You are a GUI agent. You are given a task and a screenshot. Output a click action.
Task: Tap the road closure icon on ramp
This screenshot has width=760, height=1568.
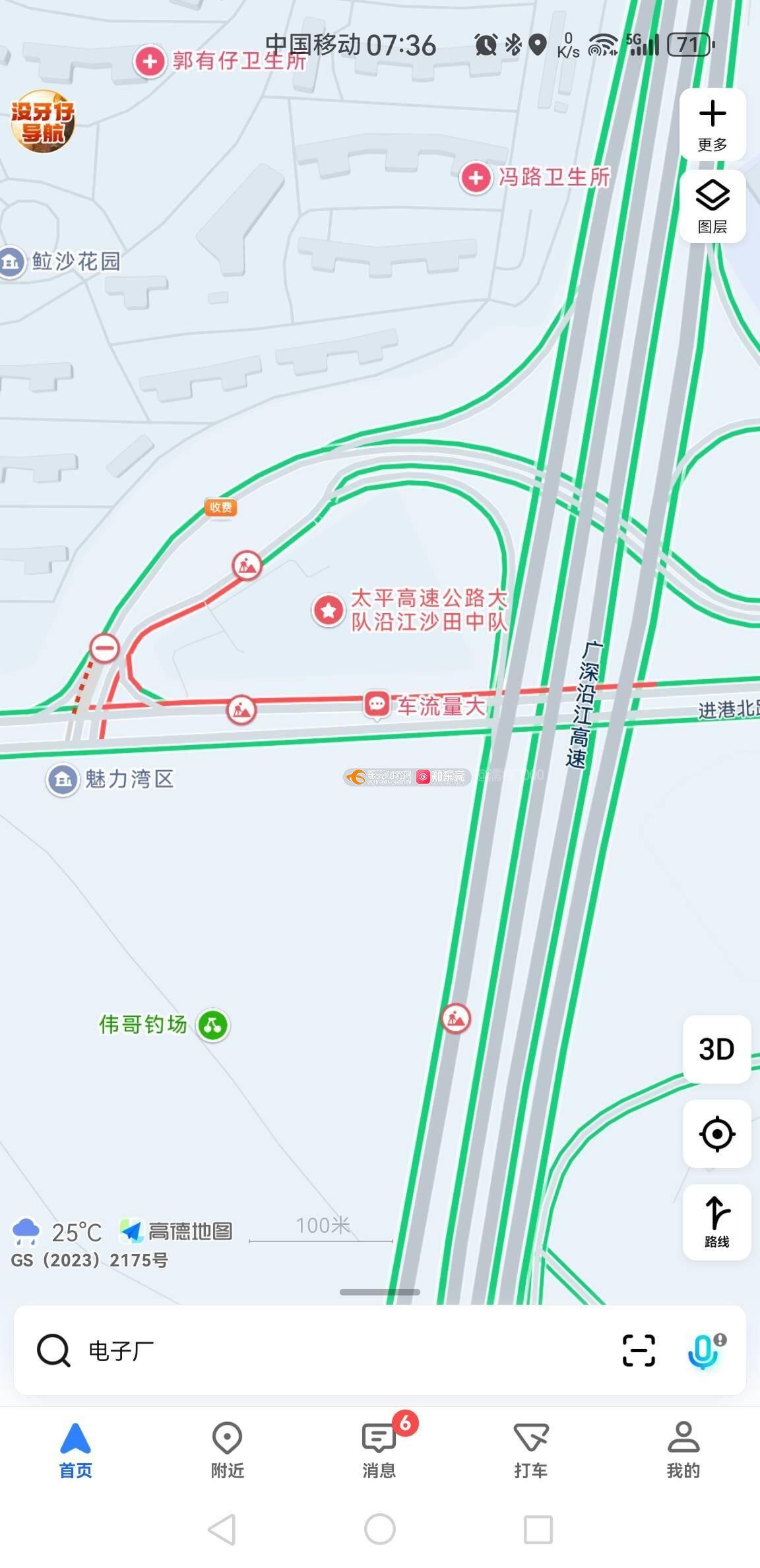(104, 647)
